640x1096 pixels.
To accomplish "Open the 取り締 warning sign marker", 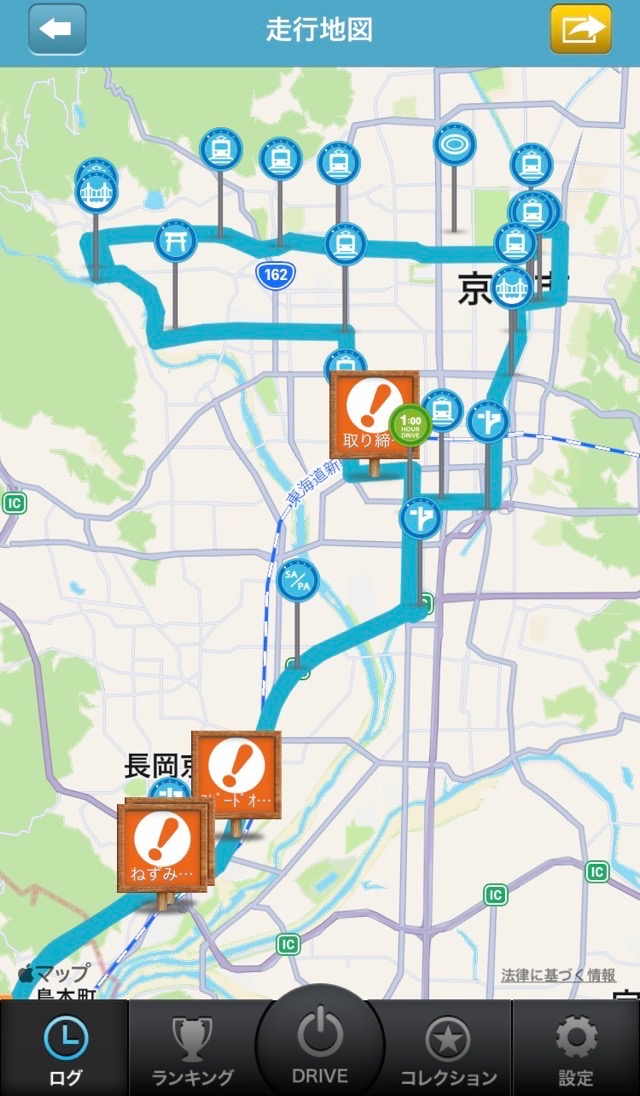I will (x=374, y=415).
